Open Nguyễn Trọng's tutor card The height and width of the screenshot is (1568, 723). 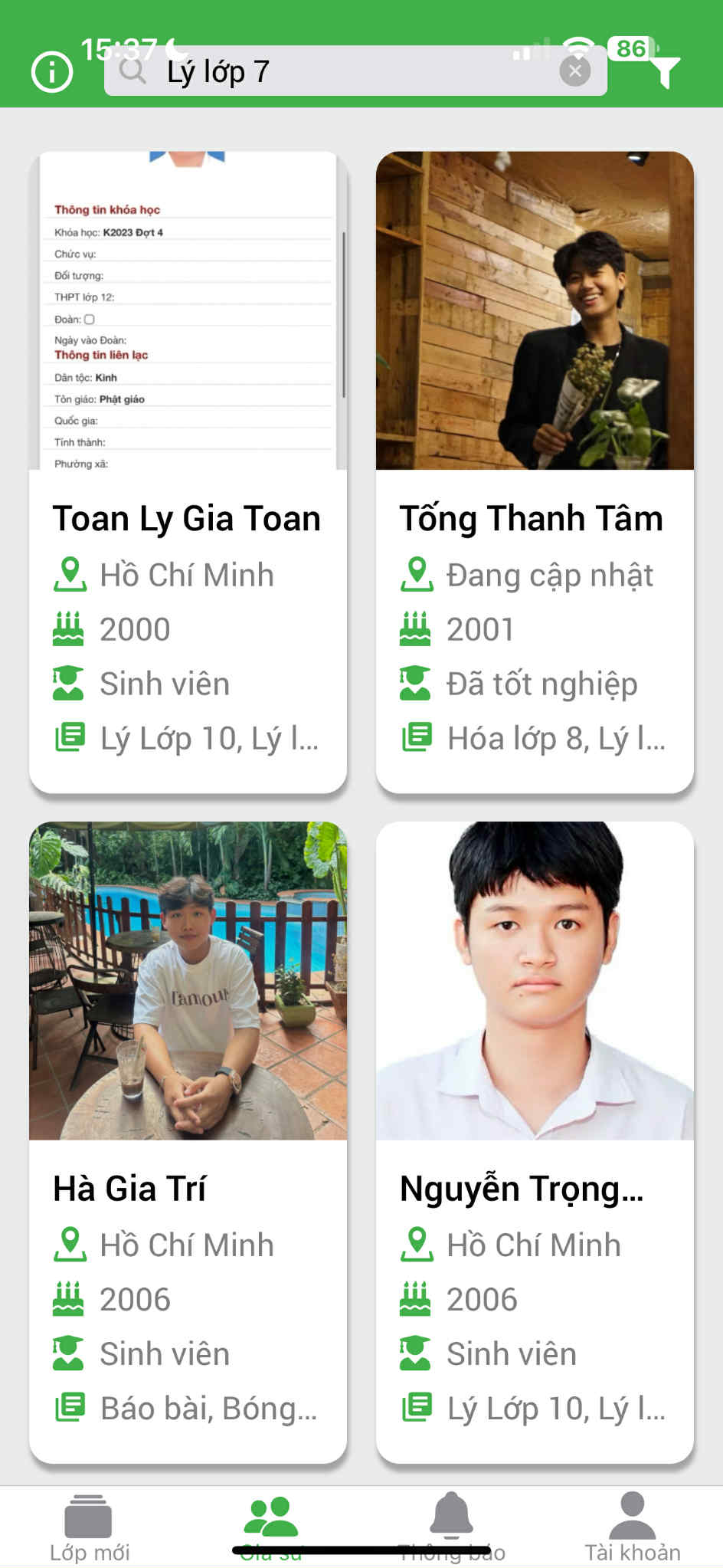535,1142
